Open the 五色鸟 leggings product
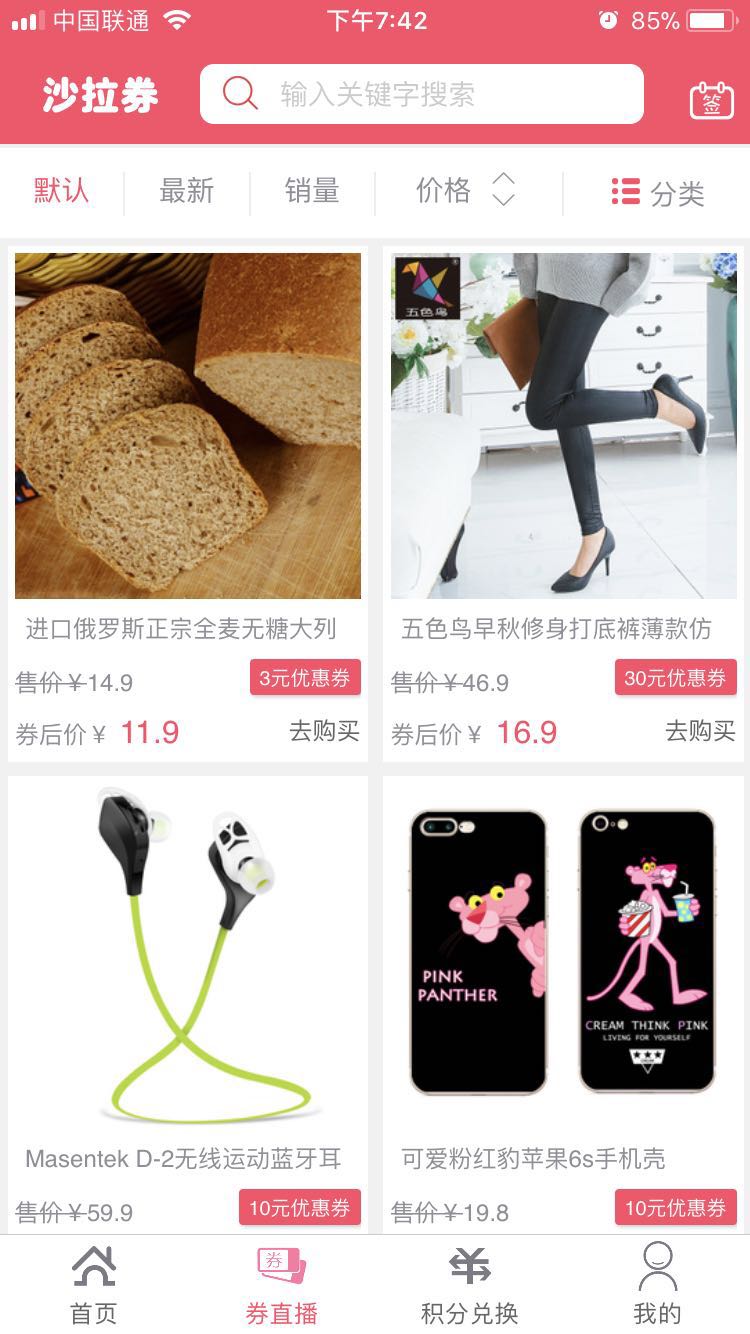The width and height of the screenshot is (750, 1334). [x=564, y=426]
